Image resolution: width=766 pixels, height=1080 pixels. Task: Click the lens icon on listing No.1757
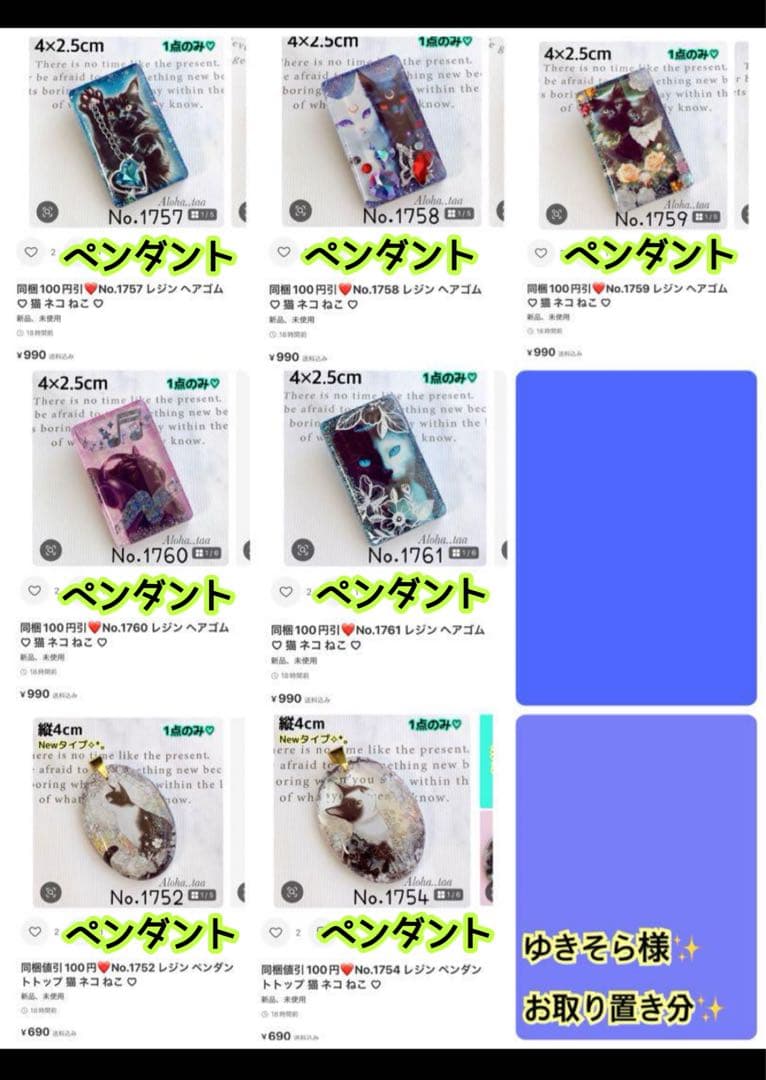(x=48, y=211)
